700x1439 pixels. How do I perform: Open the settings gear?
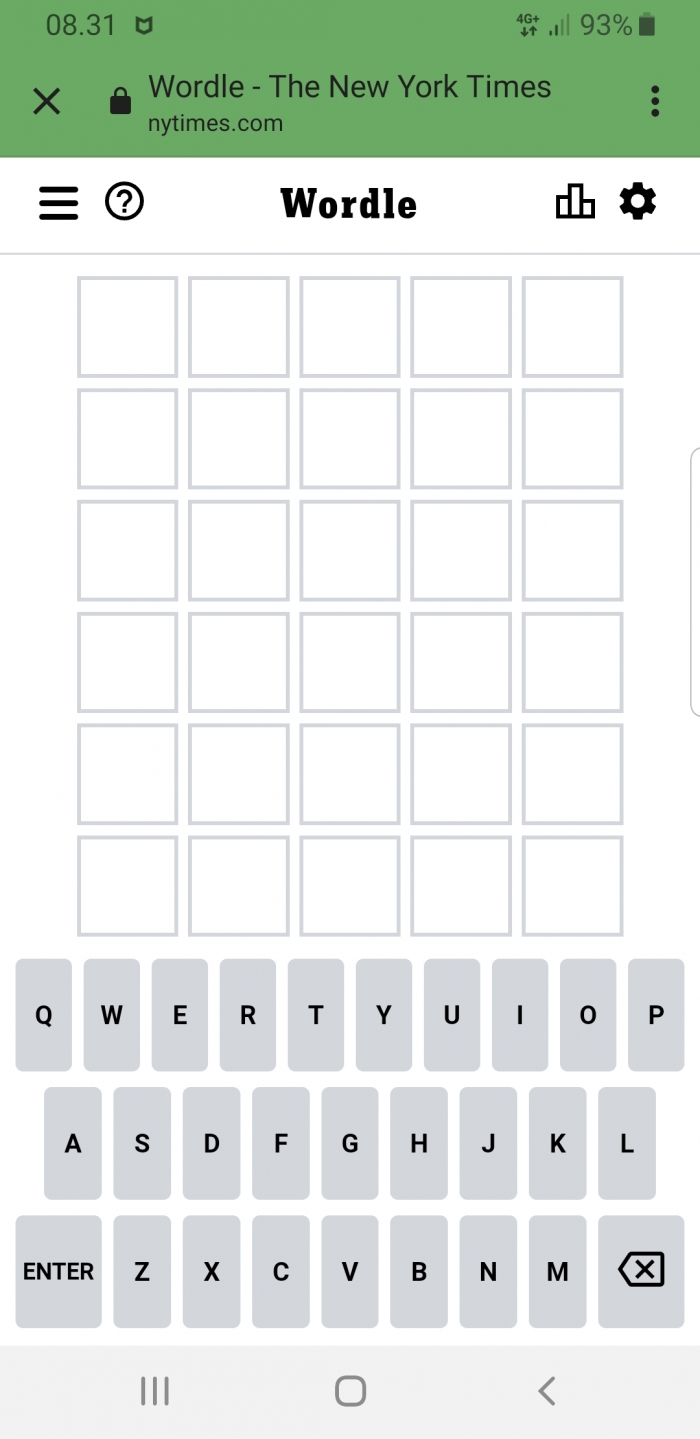[638, 202]
